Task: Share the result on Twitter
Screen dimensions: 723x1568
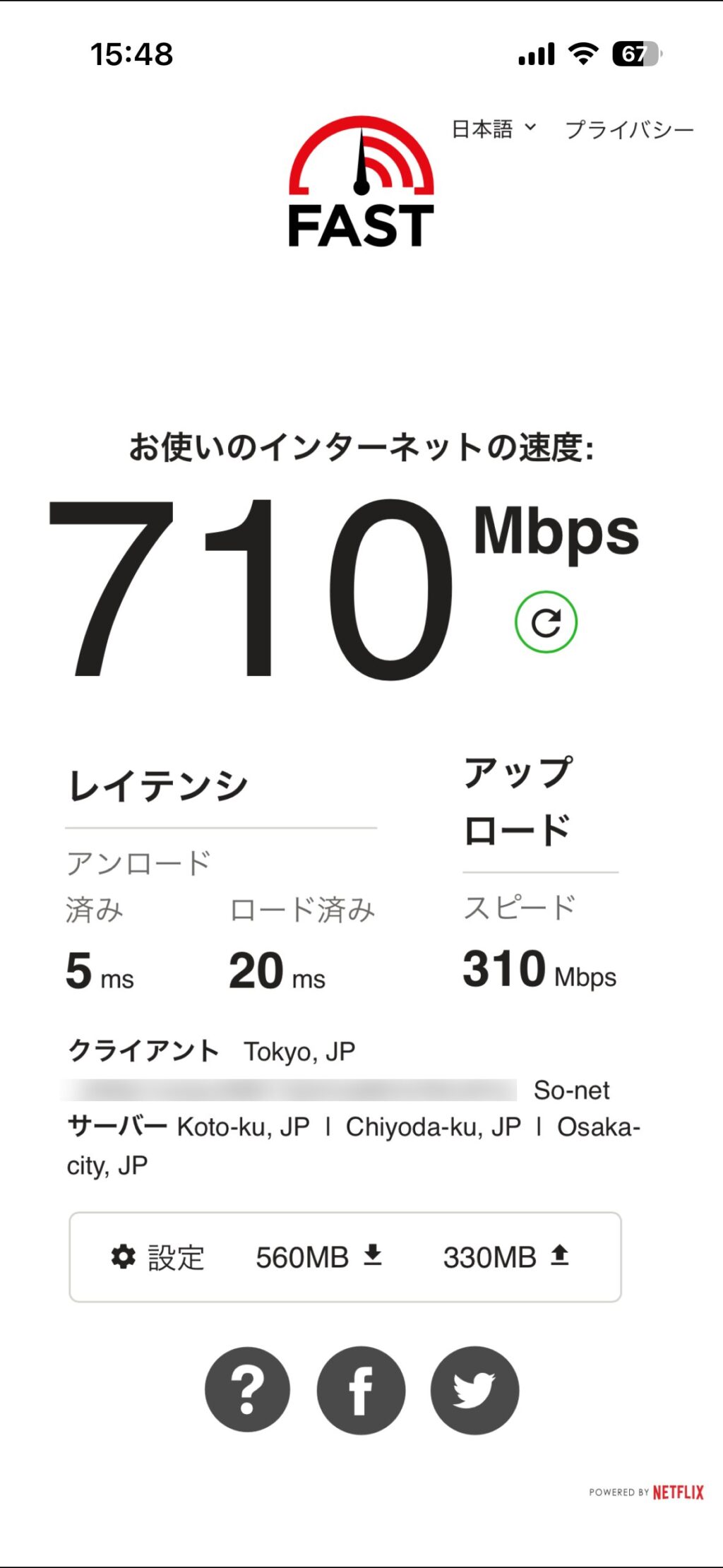Action: point(474,1389)
